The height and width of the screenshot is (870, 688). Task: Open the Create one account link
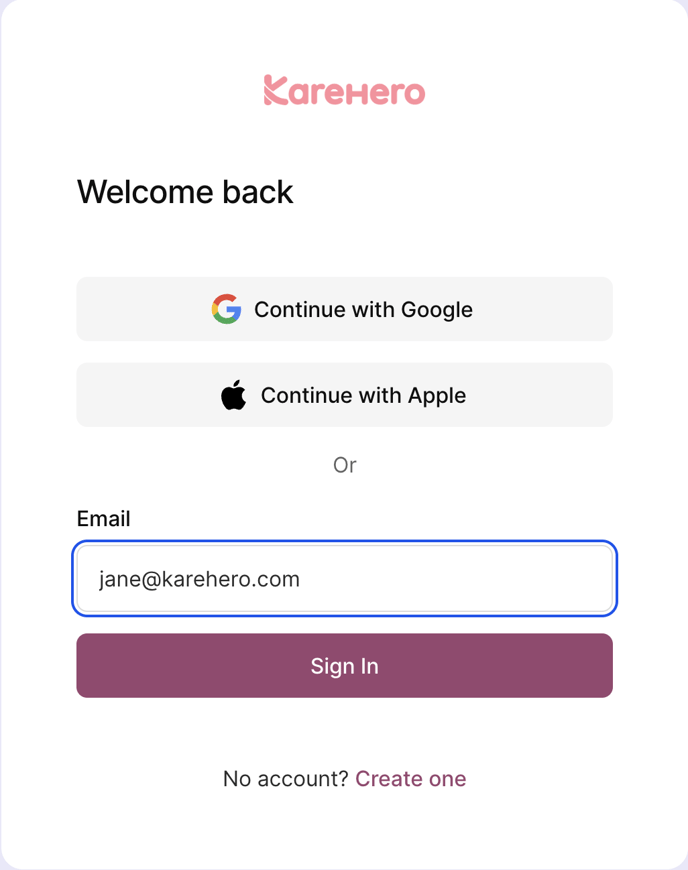point(410,779)
